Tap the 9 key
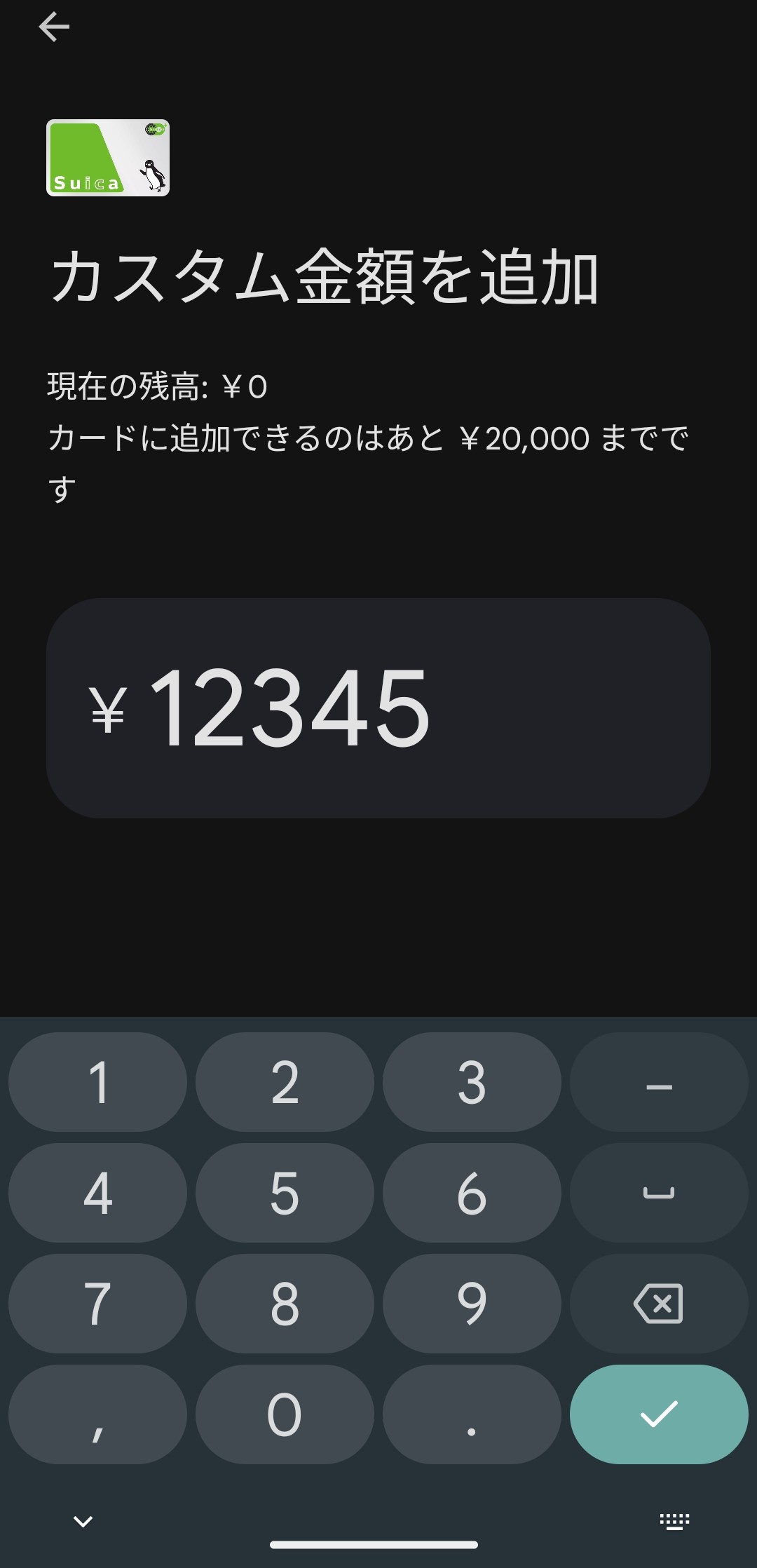 tap(472, 1303)
